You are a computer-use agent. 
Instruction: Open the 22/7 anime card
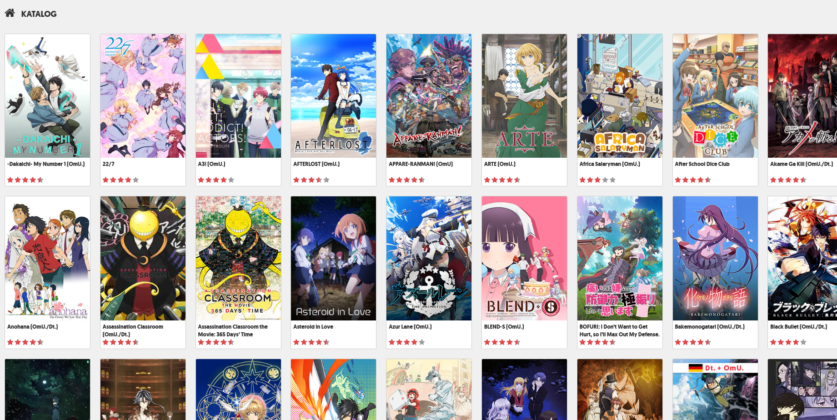click(x=143, y=96)
